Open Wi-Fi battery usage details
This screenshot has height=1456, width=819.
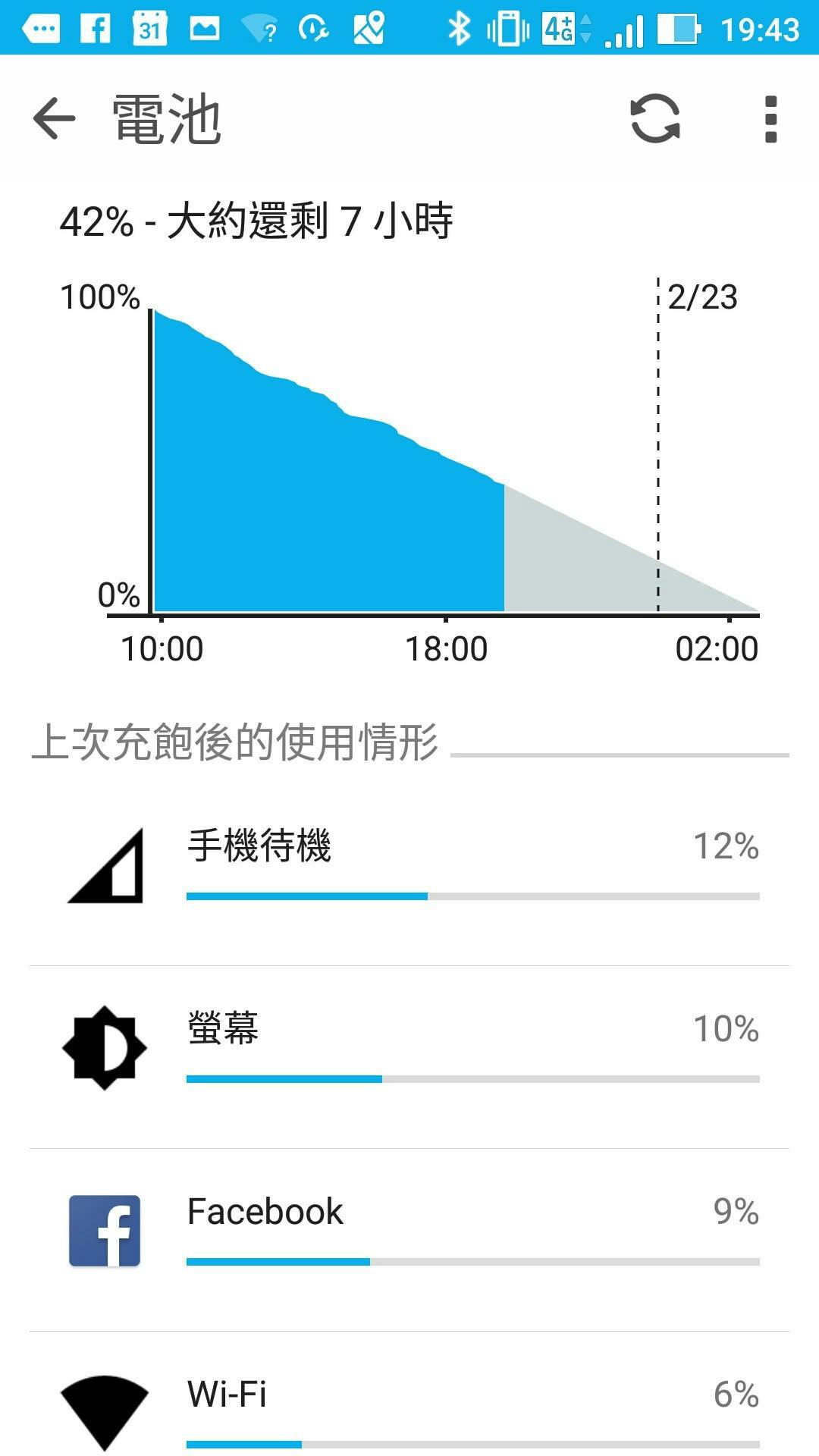(x=409, y=1395)
